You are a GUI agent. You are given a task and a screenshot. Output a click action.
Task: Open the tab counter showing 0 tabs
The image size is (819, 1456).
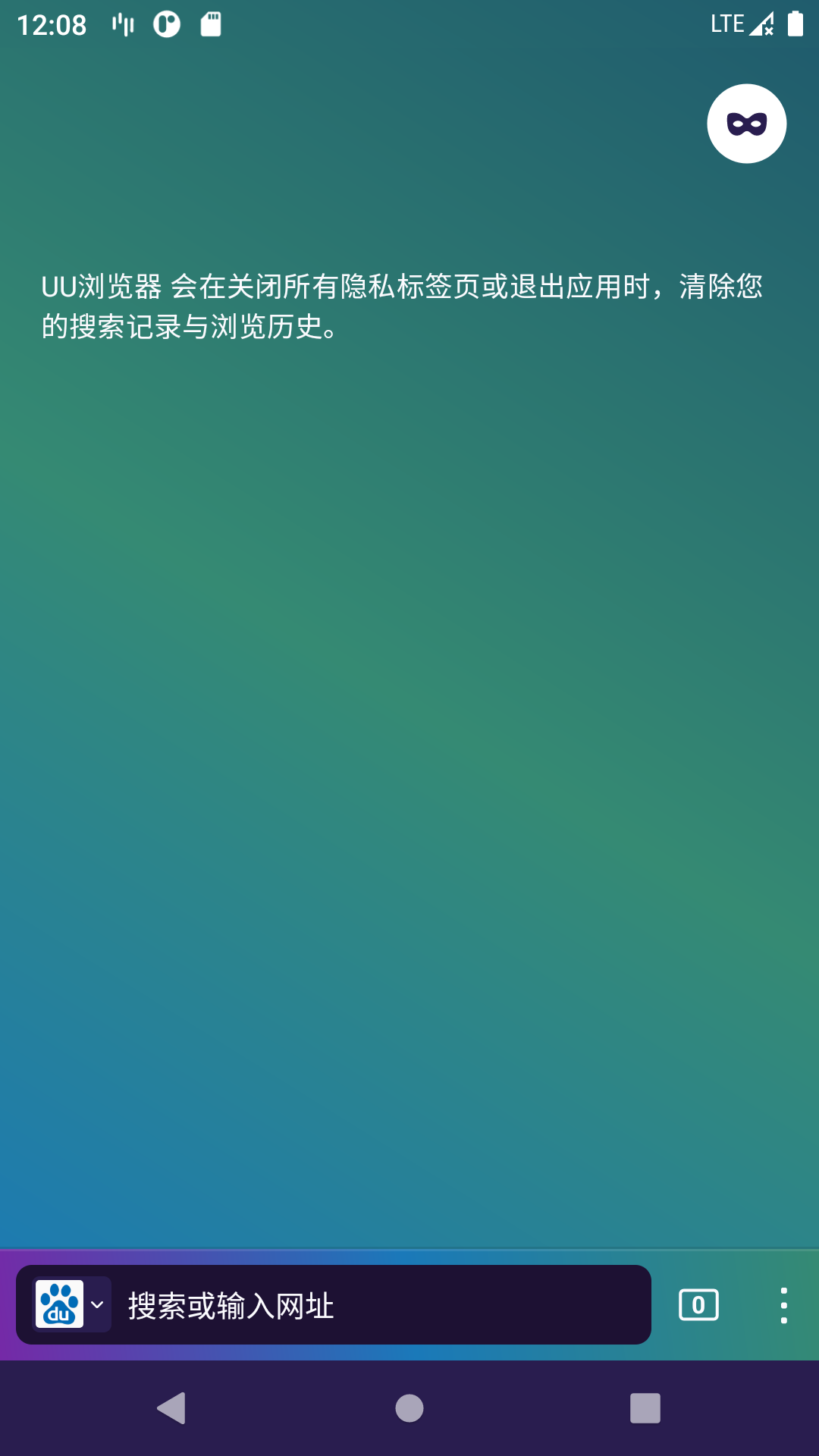tap(698, 1306)
